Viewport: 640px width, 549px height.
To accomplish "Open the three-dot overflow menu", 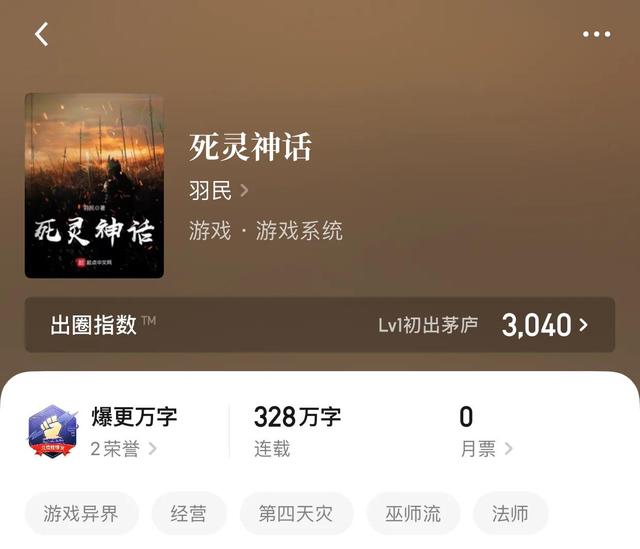I will [x=596, y=34].
